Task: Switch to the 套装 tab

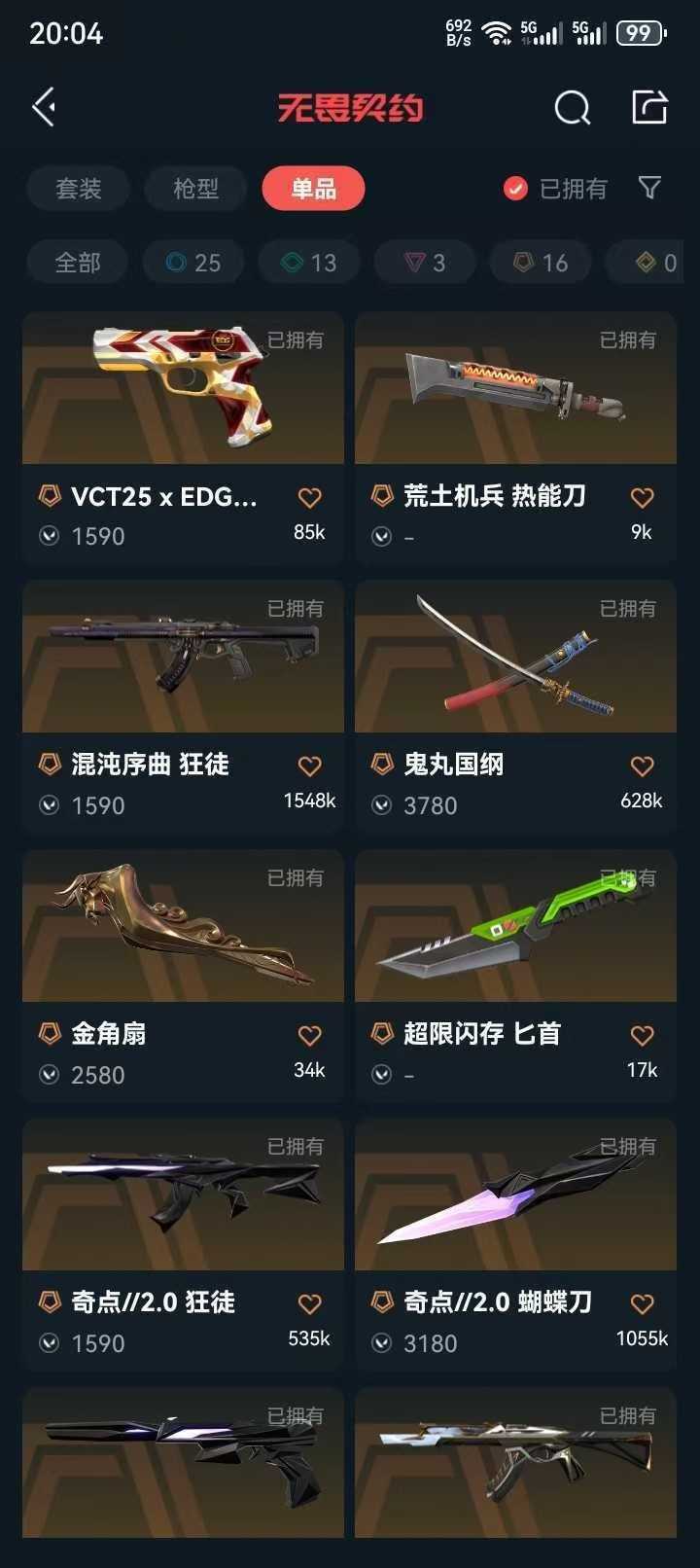Action: (79, 189)
